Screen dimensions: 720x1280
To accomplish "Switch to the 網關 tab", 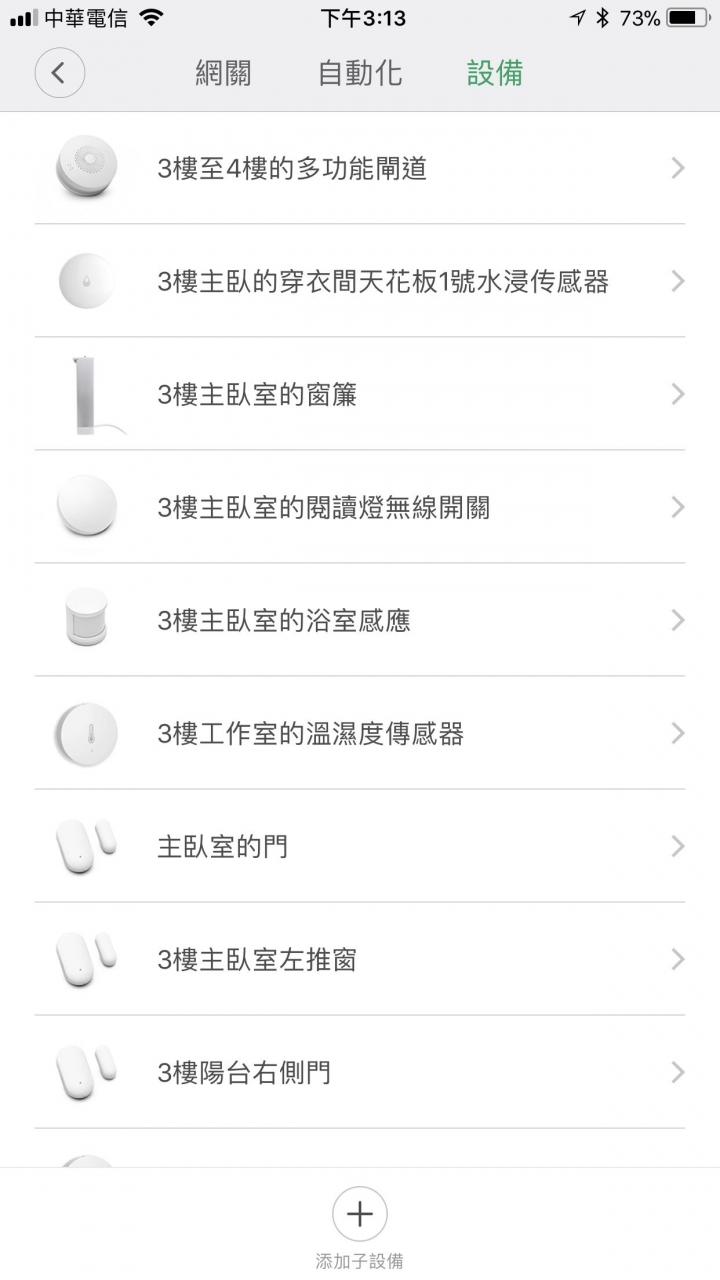I will pos(223,73).
